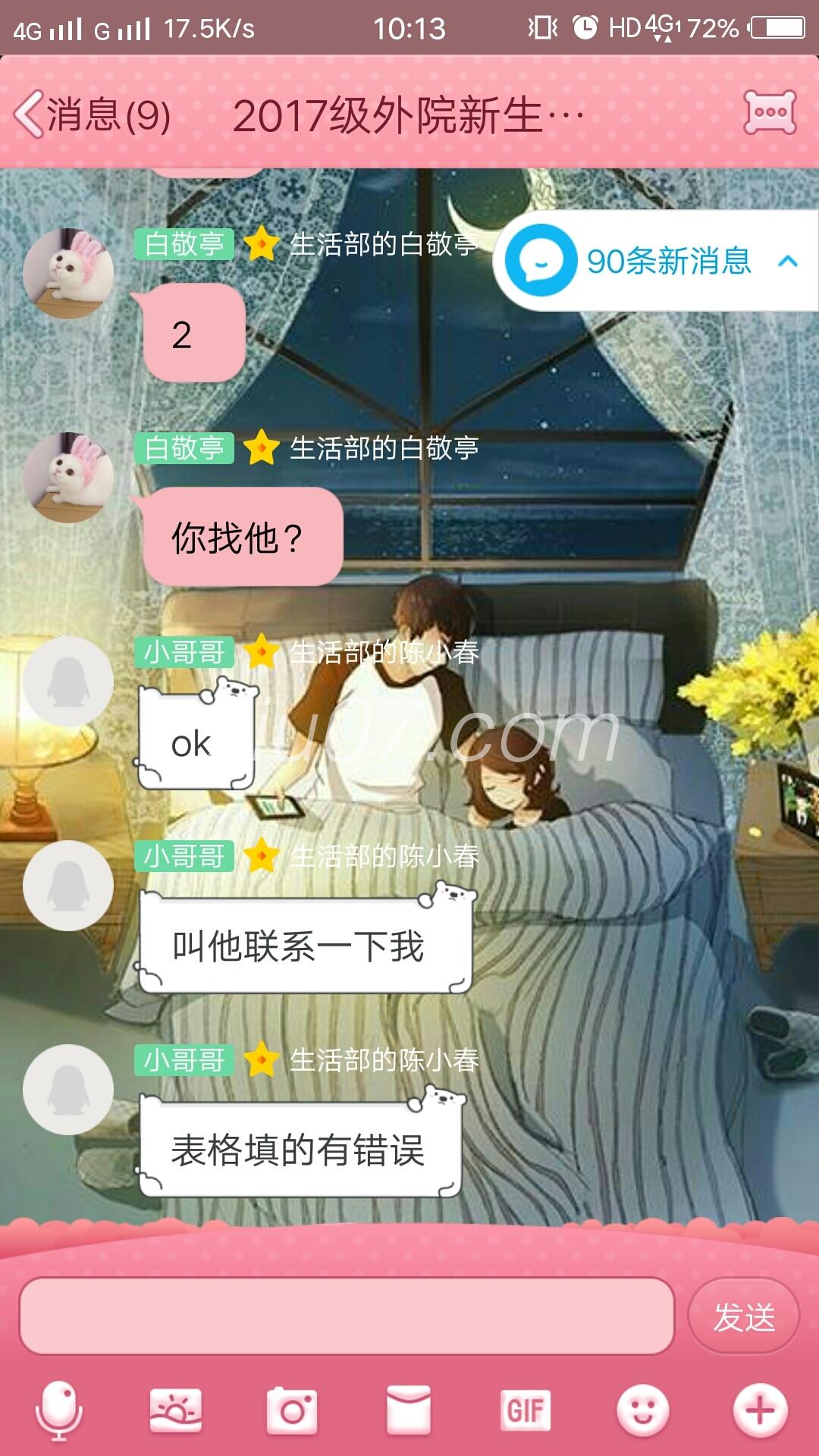
Task: Open emoji sticker panel
Action: pyautogui.click(x=643, y=1410)
